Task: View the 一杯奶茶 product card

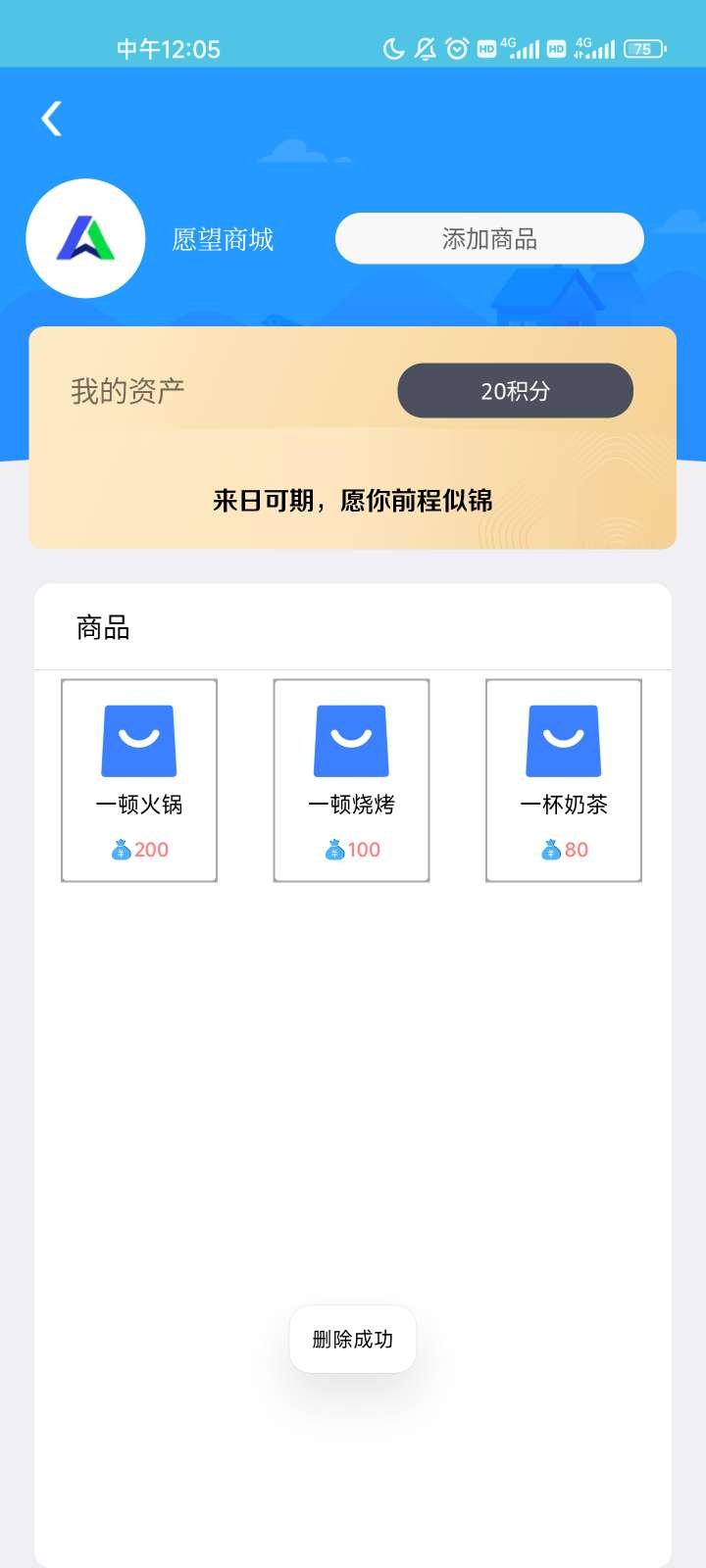Action: tap(564, 780)
